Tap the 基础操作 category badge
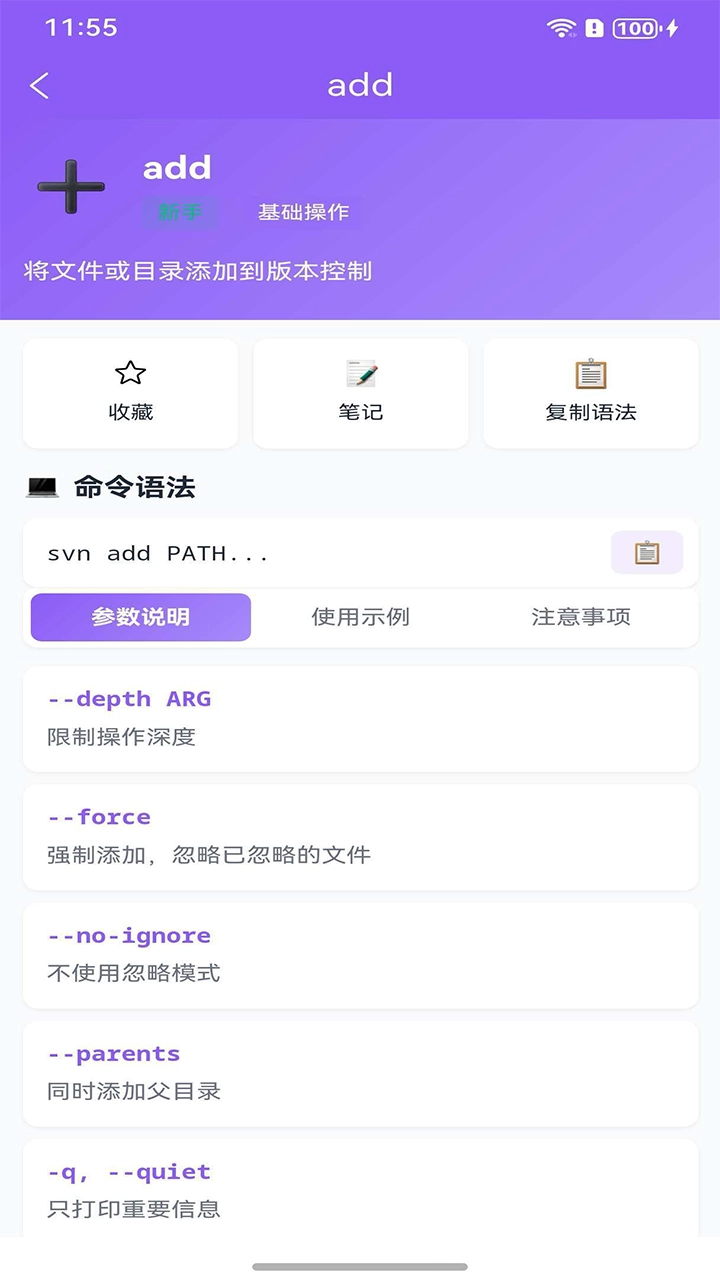The height and width of the screenshot is (1280, 720). 305,212
